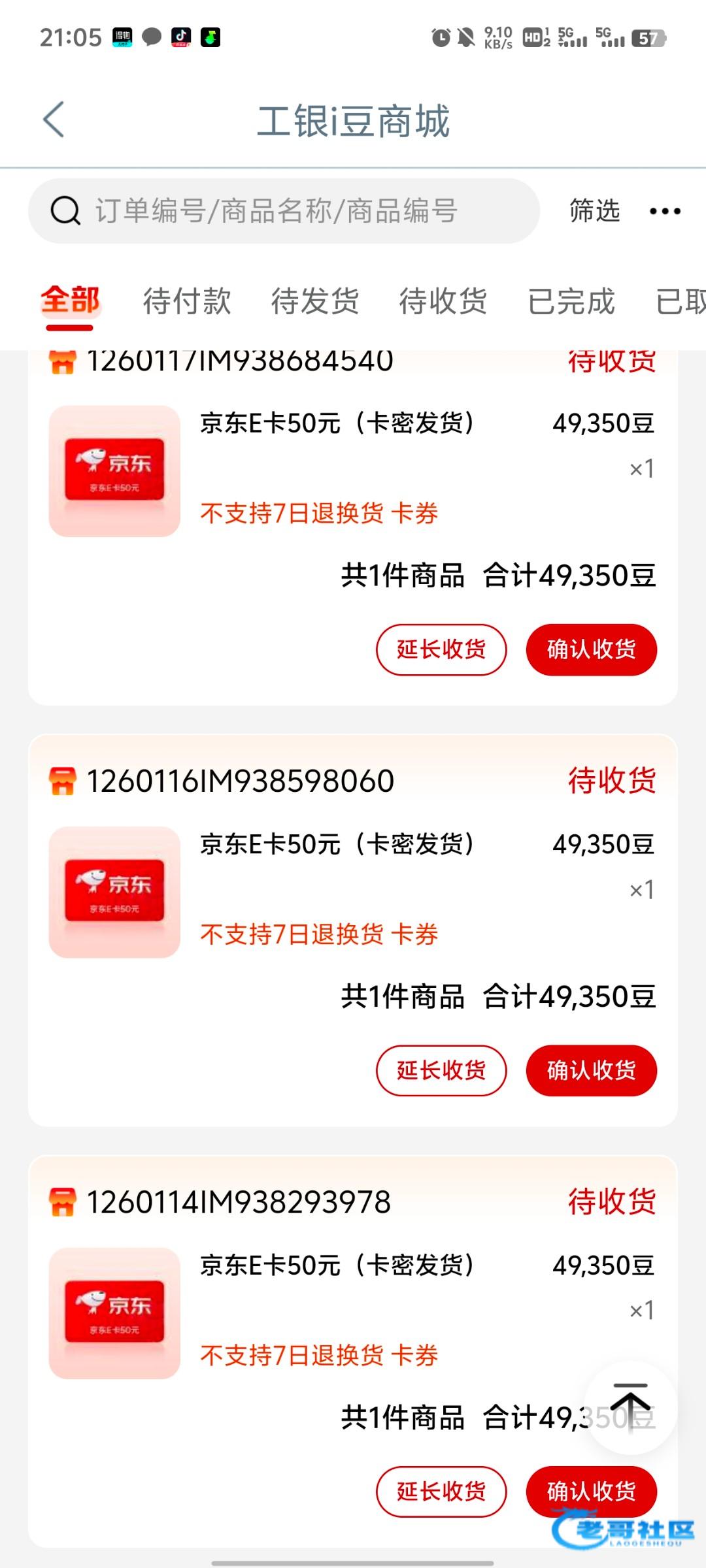Open the 筛选 filter
706x1568 pixels.
[x=594, y=211]
